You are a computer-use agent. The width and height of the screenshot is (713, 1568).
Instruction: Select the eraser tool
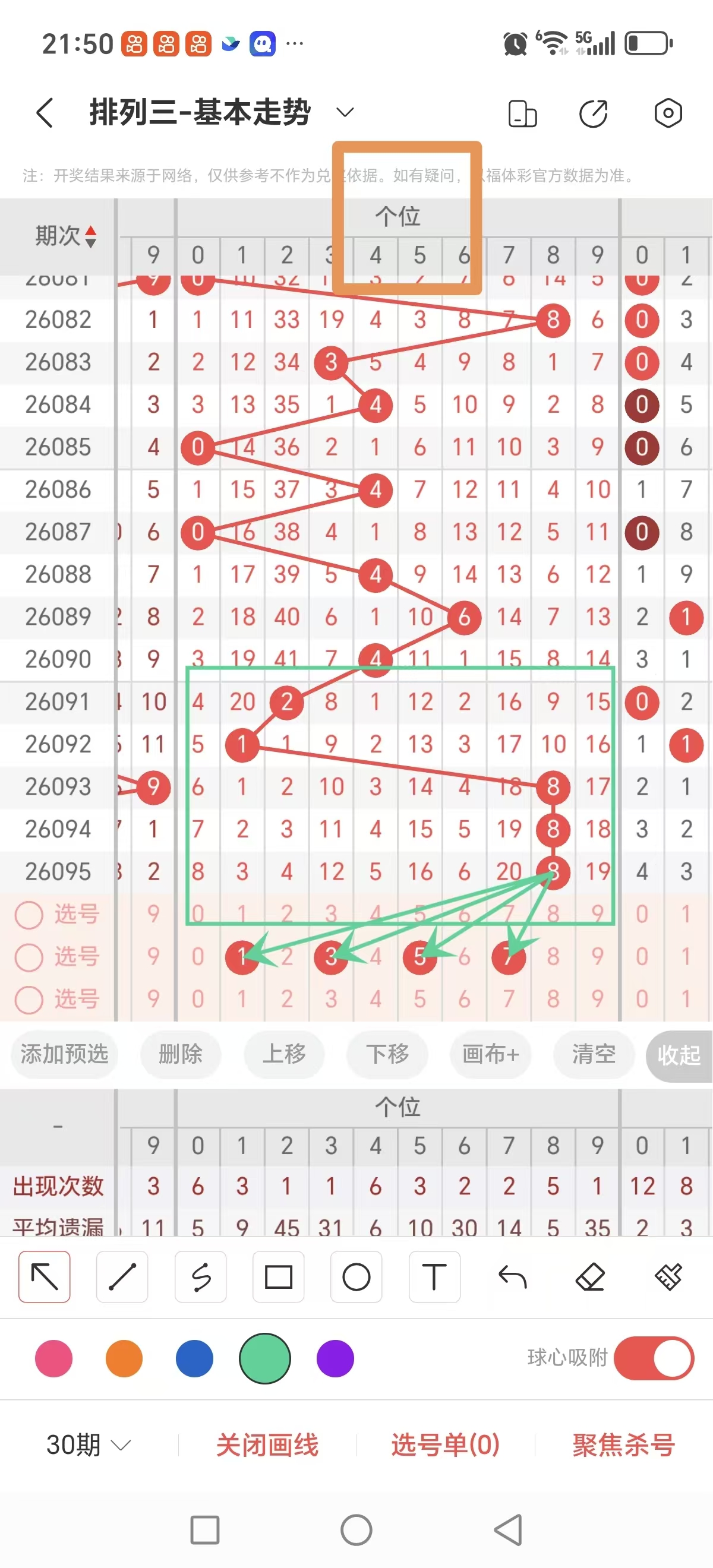click(590, 1277)
